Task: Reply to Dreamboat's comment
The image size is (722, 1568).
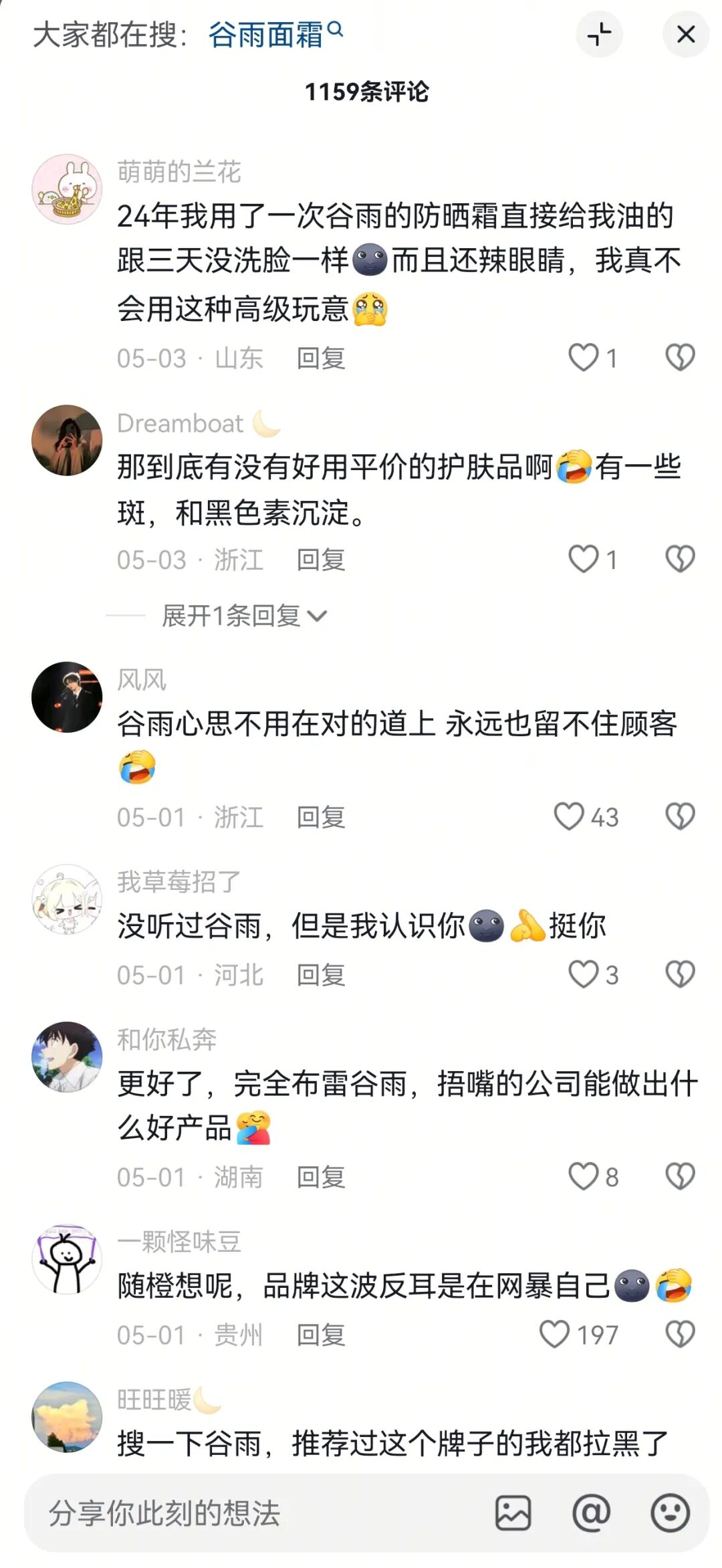Action: [x=321, y=560]
